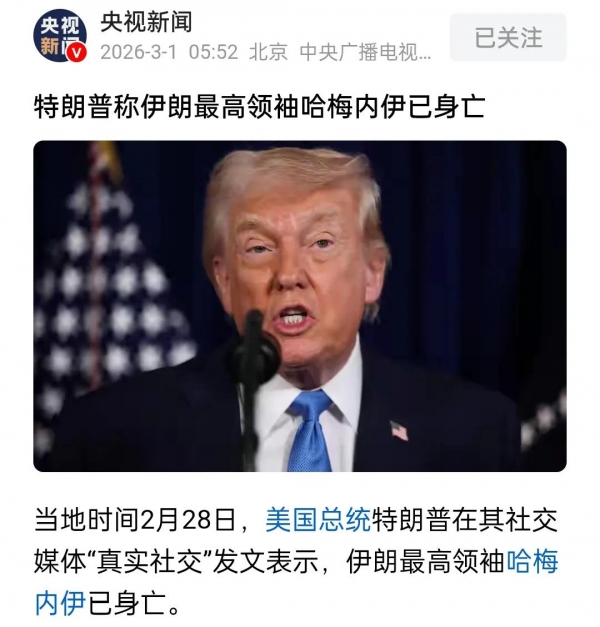Open the 央视新闻 account name
Screen dimensions: 600x627
coord(146,22)
